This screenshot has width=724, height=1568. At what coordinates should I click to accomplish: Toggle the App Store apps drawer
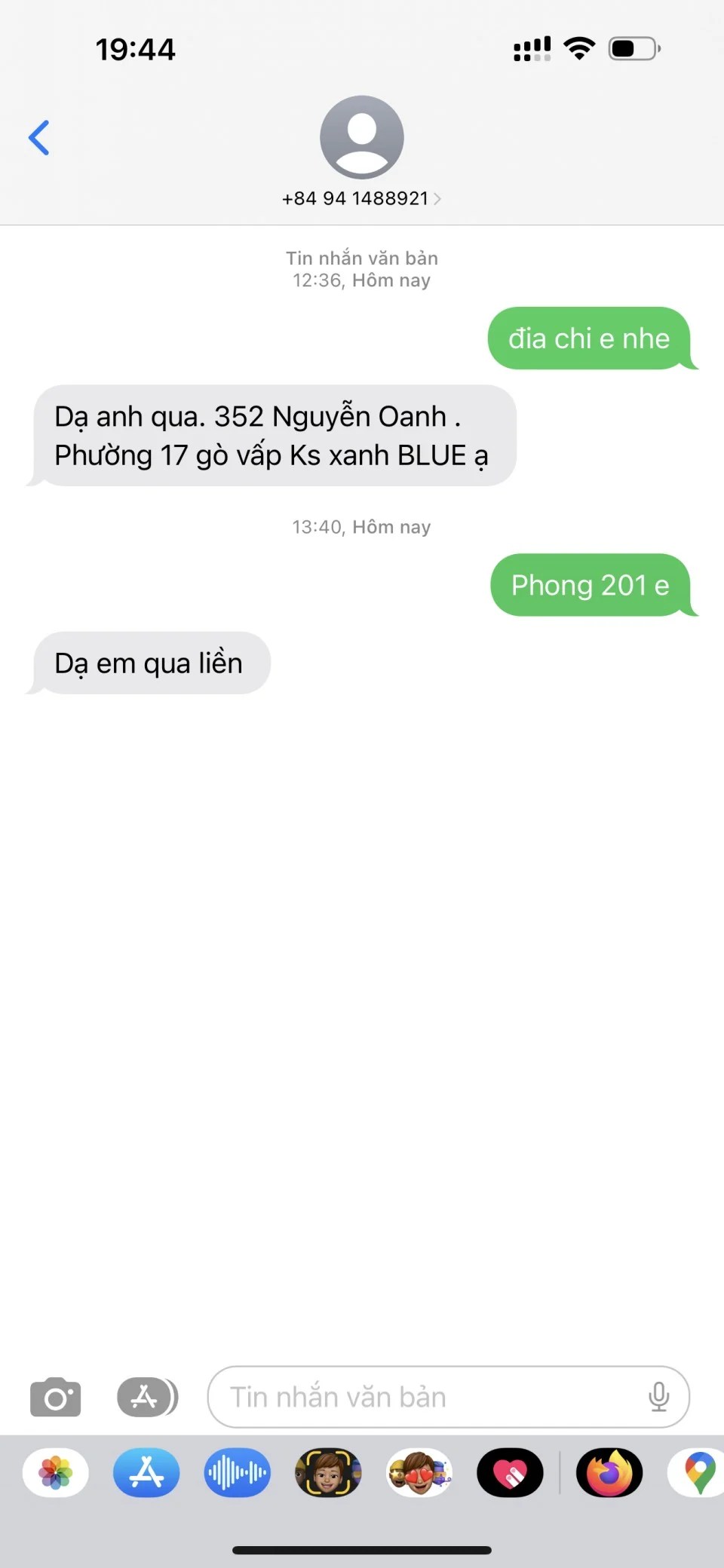[147, 1397]
